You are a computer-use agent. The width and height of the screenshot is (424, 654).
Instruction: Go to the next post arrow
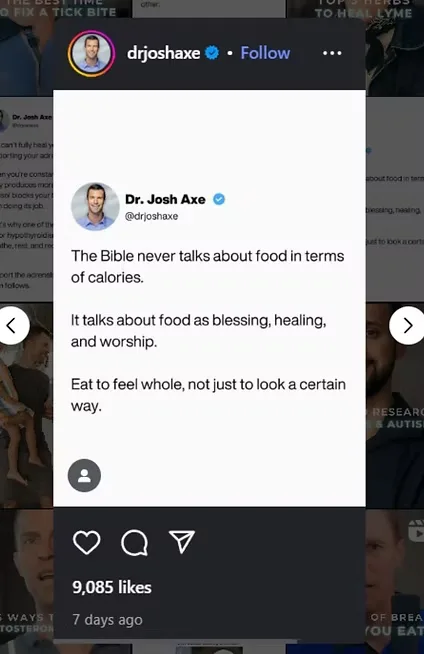coord(407,326)
